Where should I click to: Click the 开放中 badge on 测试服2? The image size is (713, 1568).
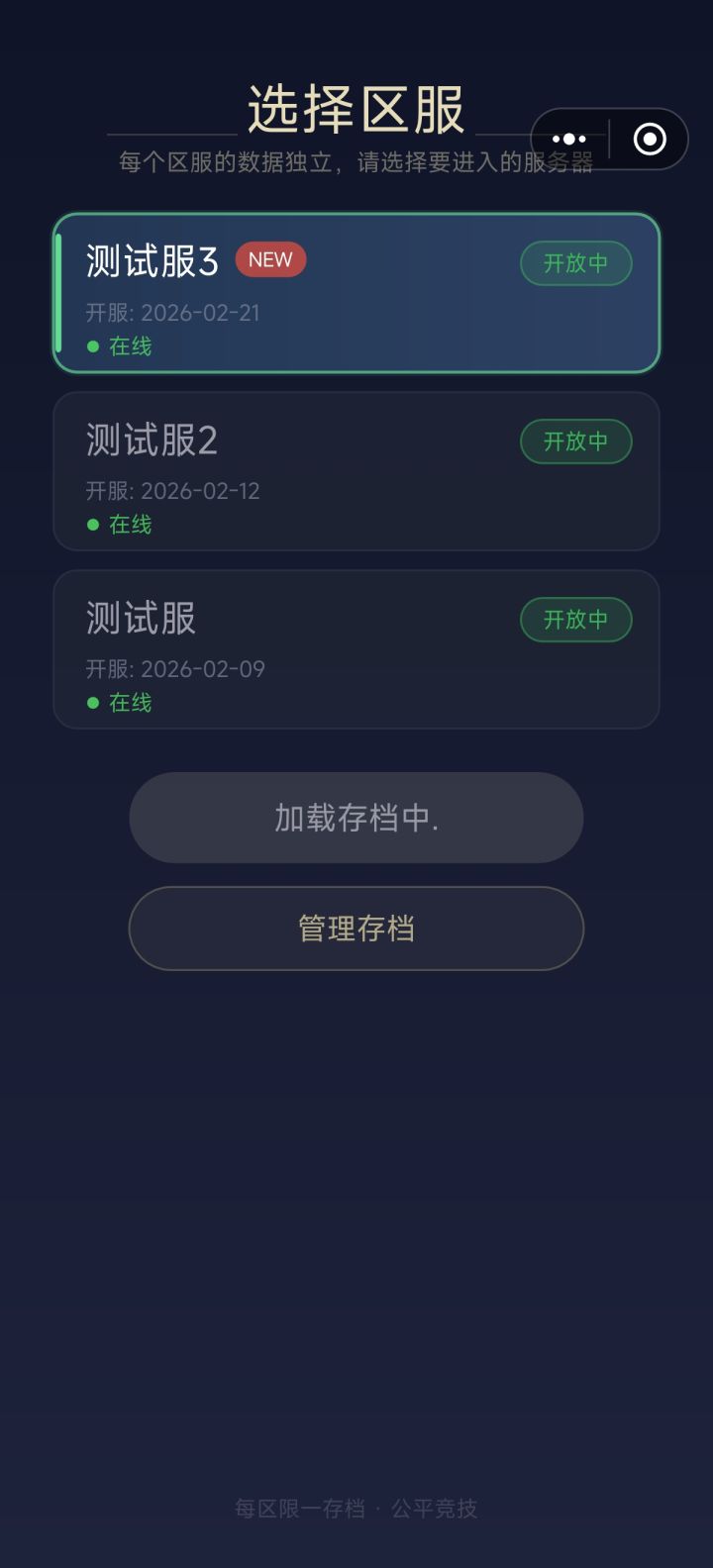point(575,441)
